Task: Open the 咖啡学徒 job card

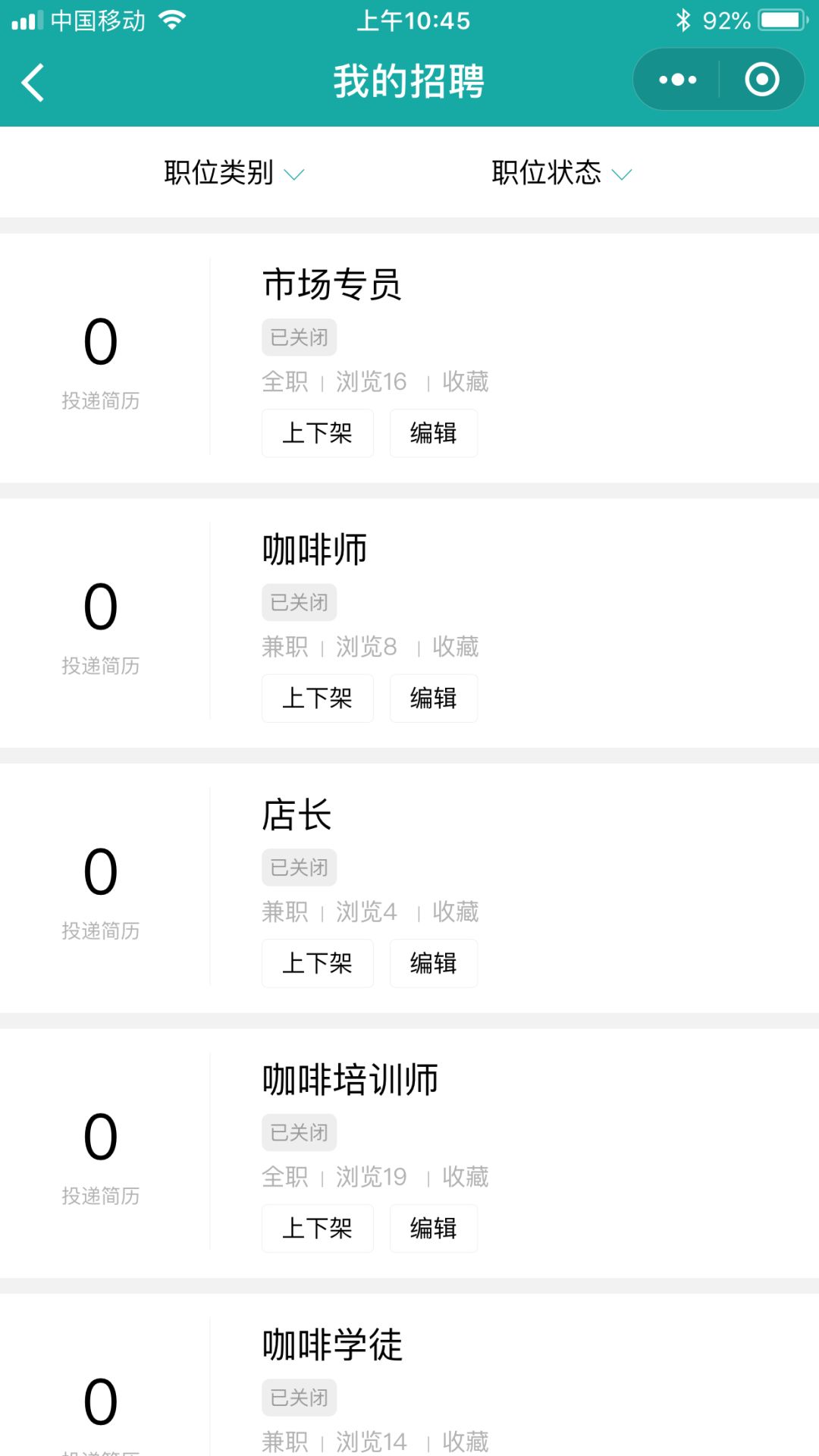Action: pos(409,1376)
